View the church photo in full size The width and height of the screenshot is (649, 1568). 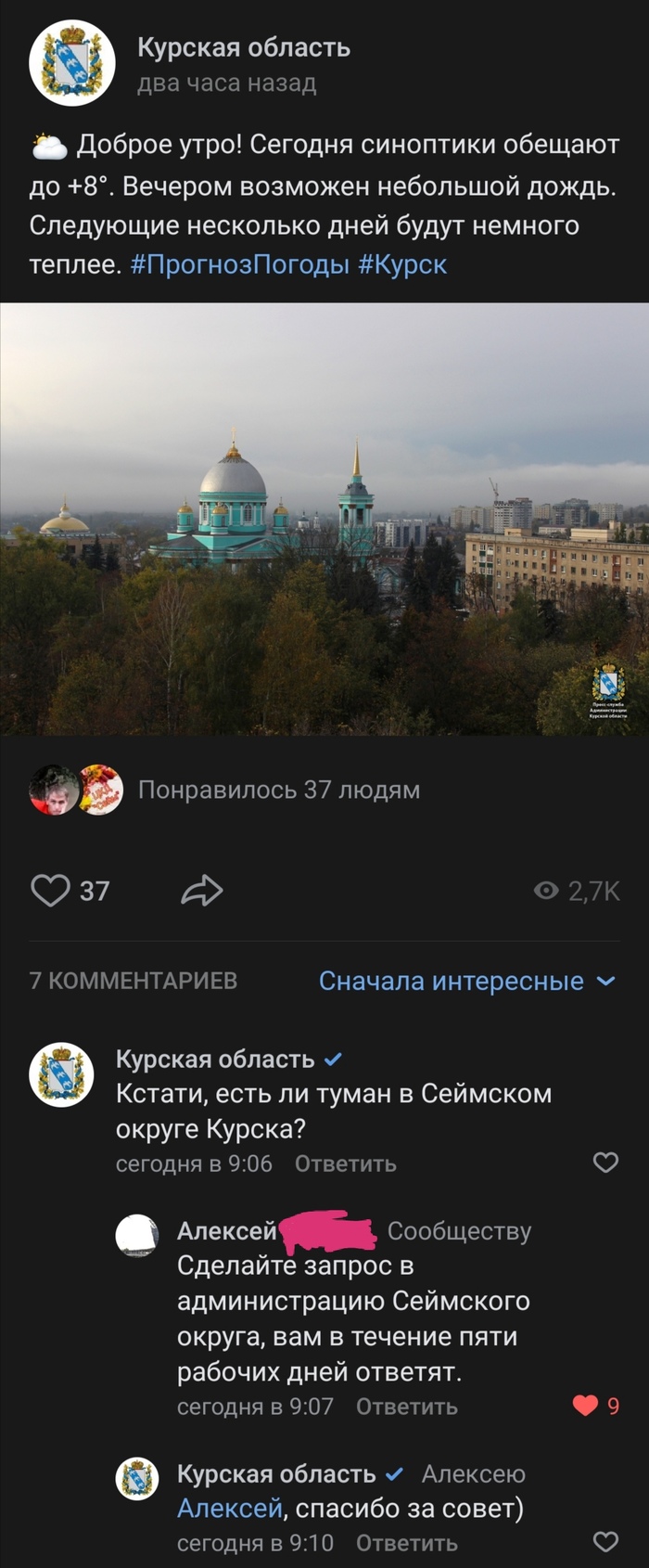[324, 520]
